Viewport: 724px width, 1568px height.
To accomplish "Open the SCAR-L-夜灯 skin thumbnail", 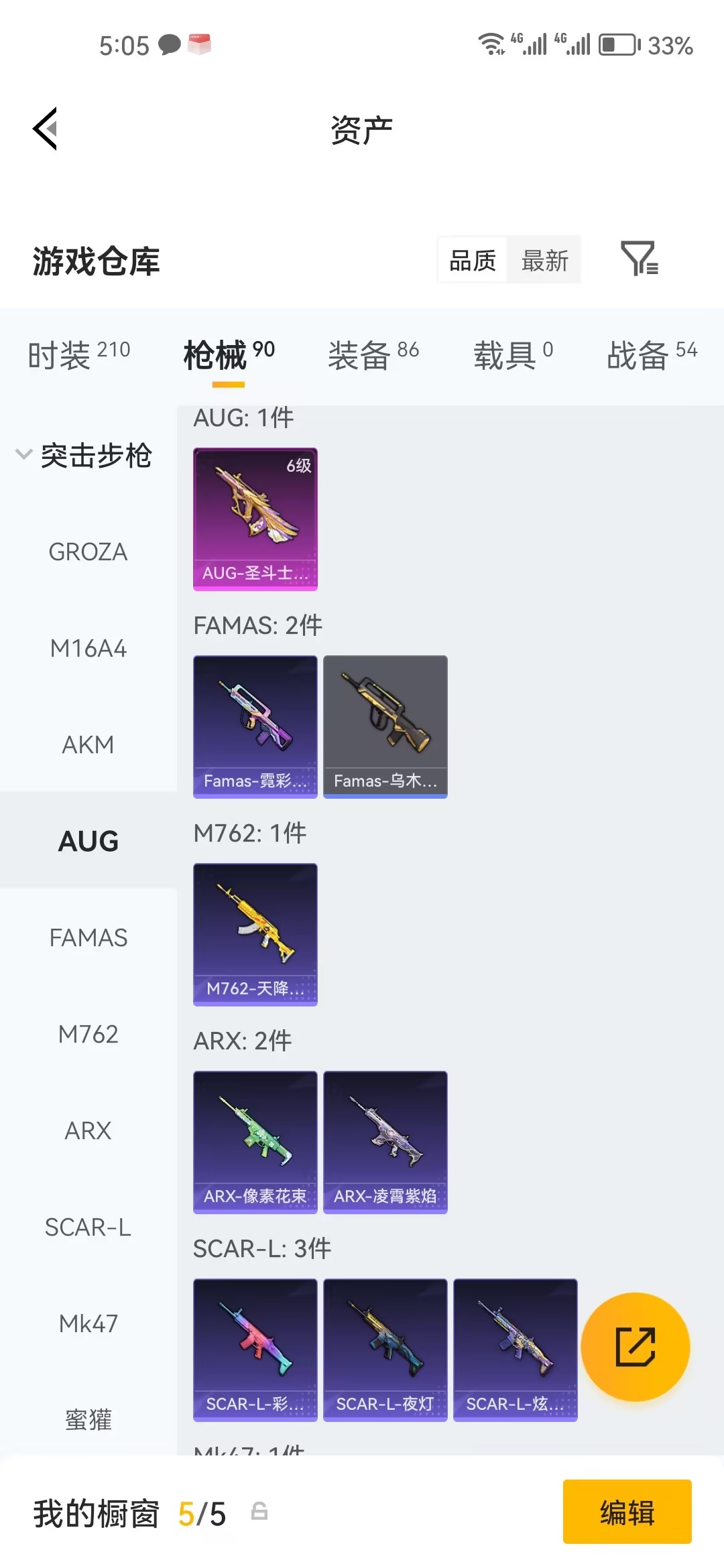I will coord(385,1350).
